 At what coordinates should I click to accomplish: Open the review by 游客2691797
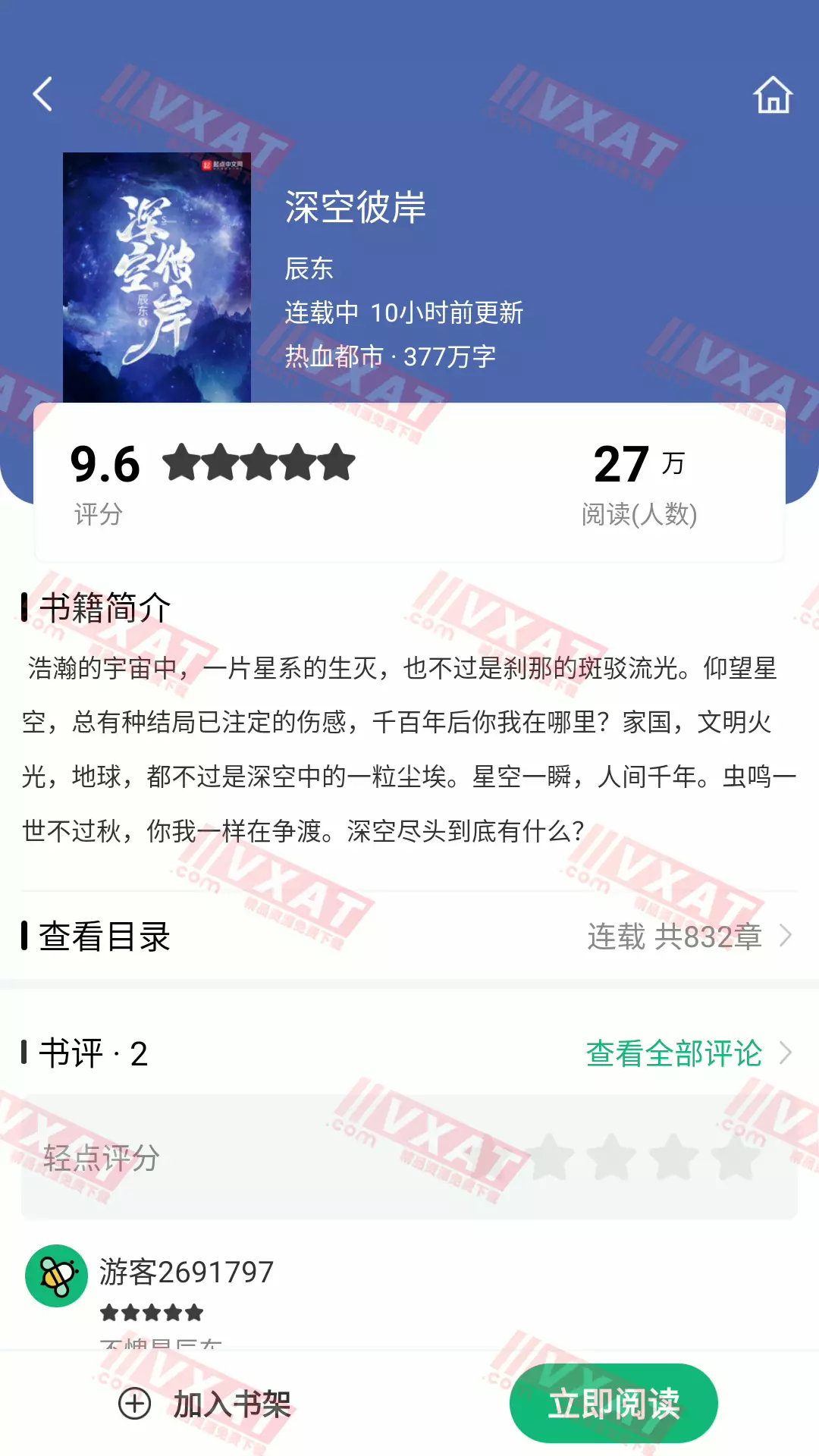click(x=186, y=1272)
